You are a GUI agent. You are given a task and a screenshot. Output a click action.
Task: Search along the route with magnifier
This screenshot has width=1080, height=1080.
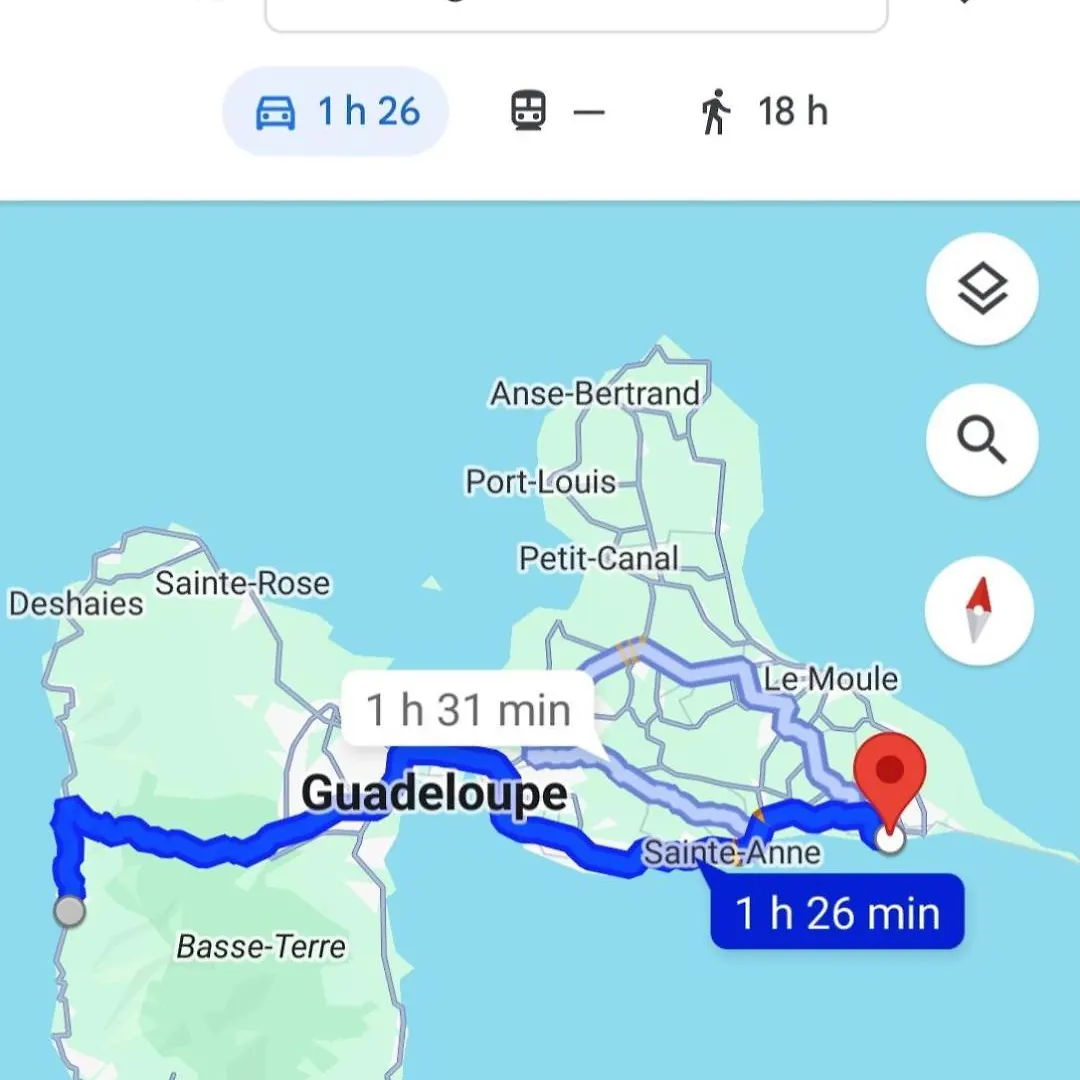tap(982, 439)
